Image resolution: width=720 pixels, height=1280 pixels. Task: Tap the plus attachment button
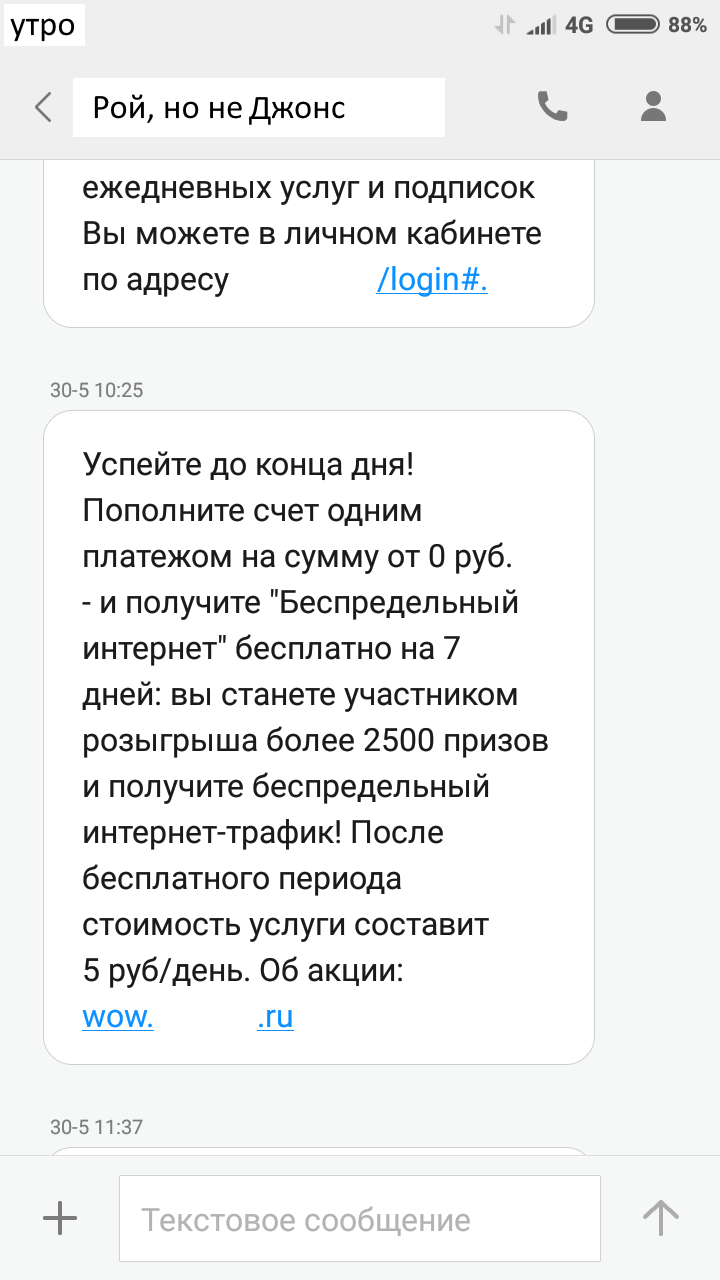60,1218
